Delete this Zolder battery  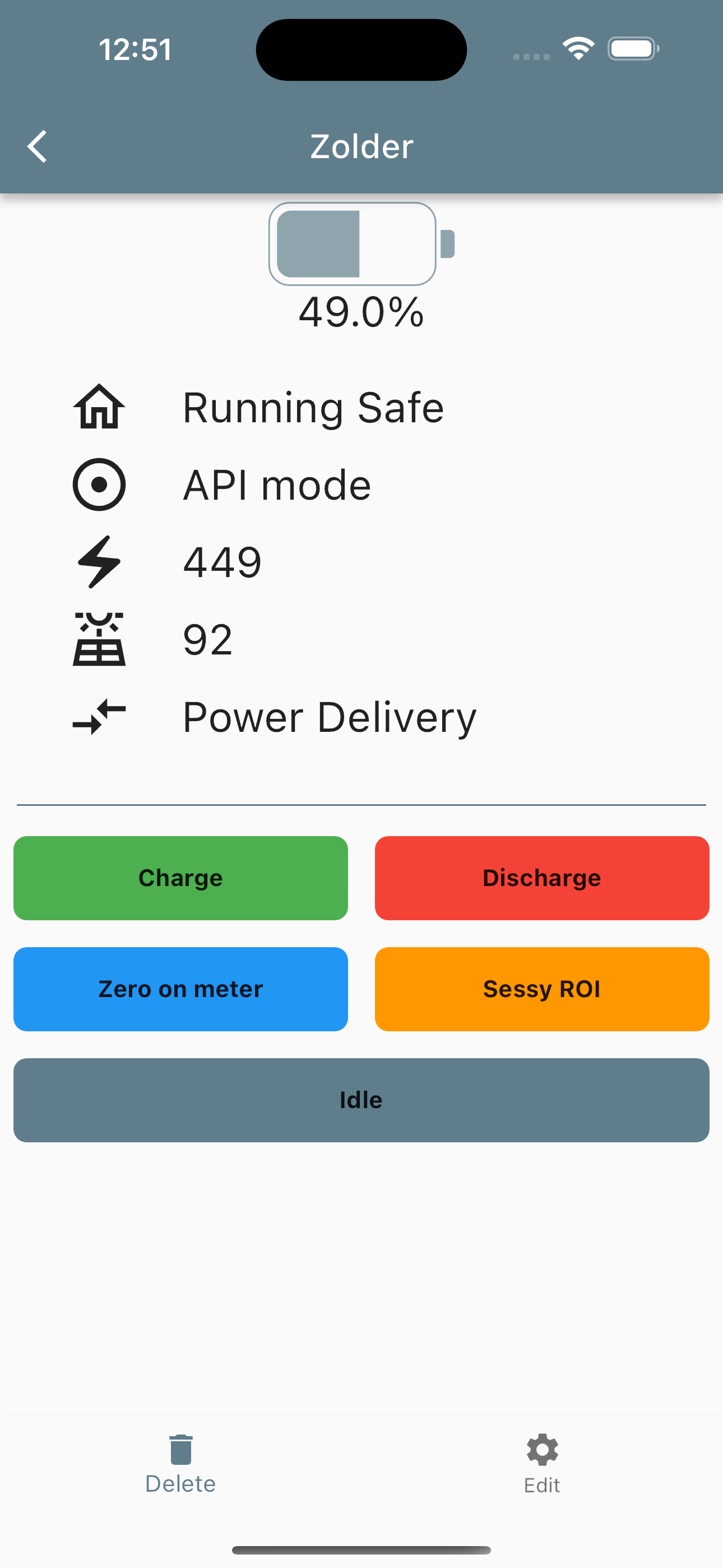click(x=180, y=1463)
